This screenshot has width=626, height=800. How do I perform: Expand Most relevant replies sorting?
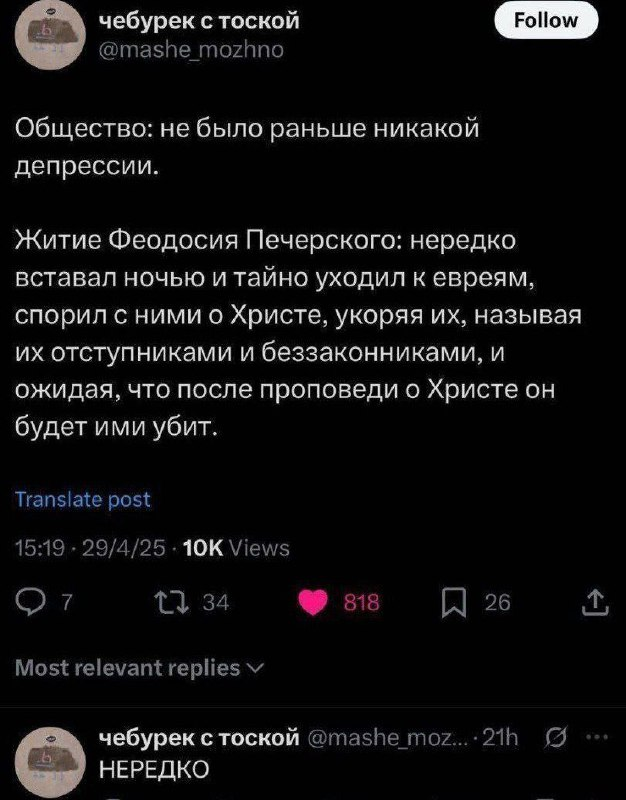(141, 667)
